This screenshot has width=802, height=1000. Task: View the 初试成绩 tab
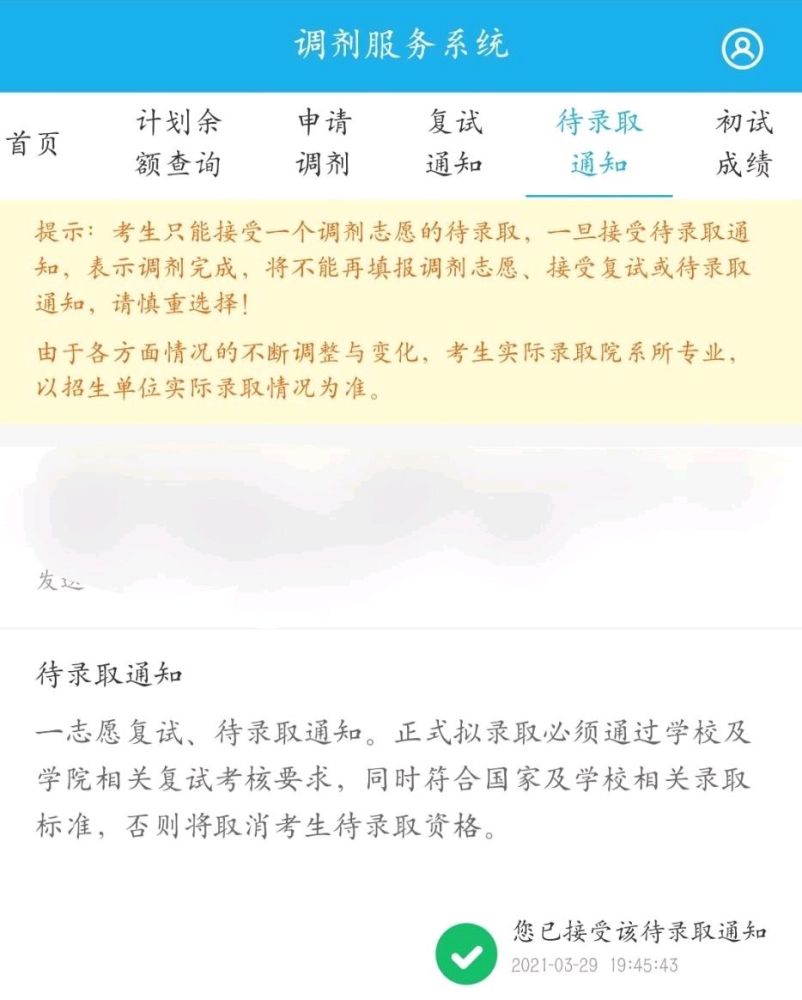(744, 144)
